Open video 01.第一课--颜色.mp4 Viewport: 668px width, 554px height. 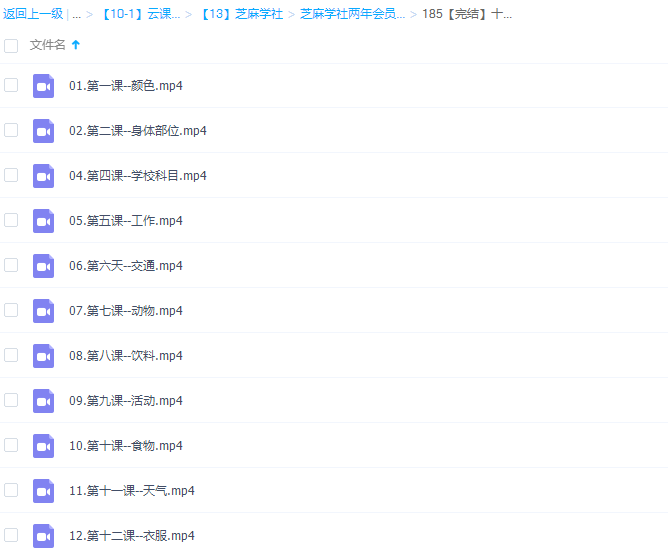click(x=125, y=86)
